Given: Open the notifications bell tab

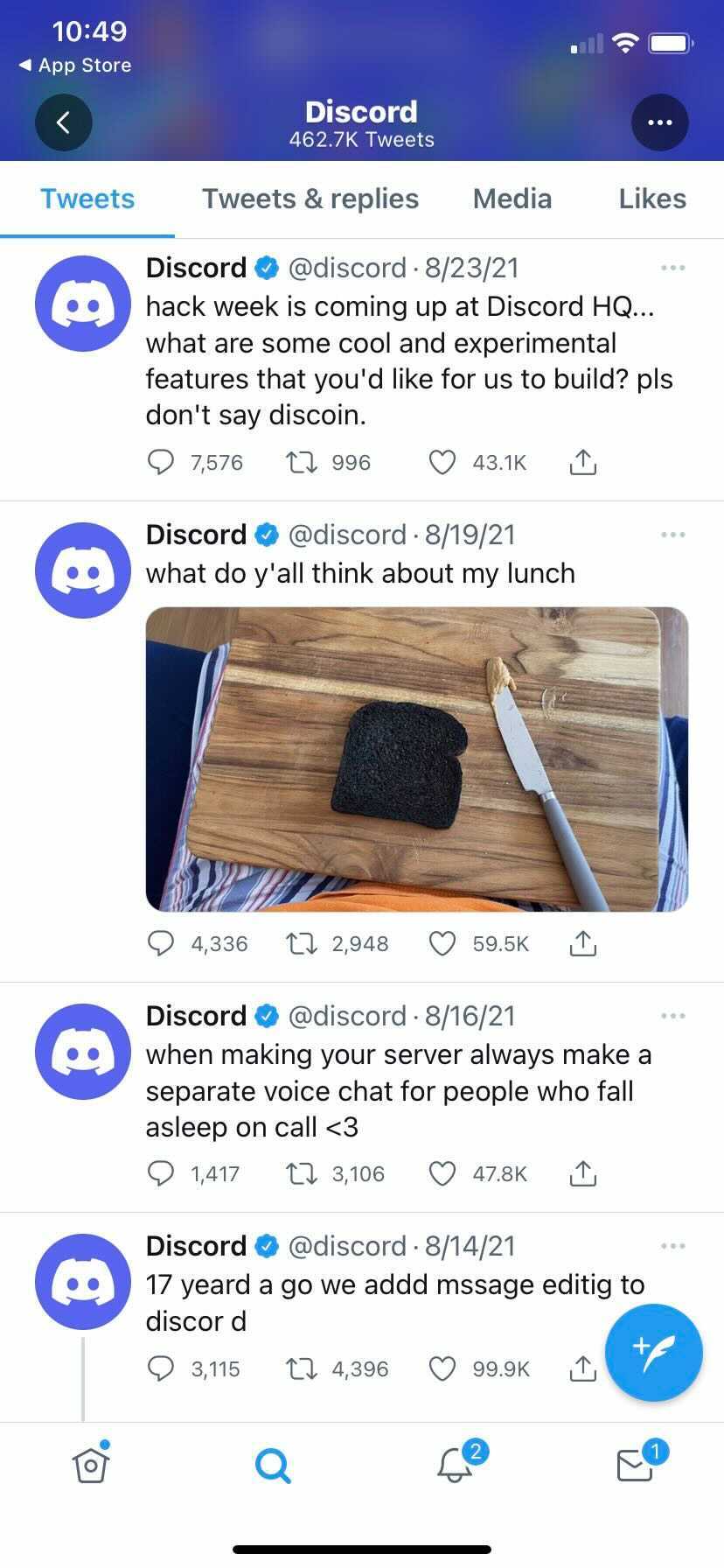Looking at the screenshot, I should [x=455, y=1465].
